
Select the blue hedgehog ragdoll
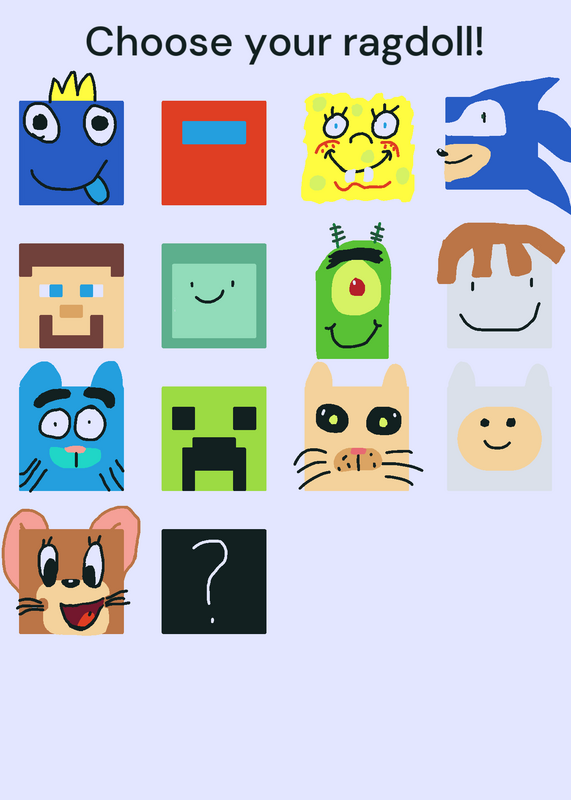[507, 144]
